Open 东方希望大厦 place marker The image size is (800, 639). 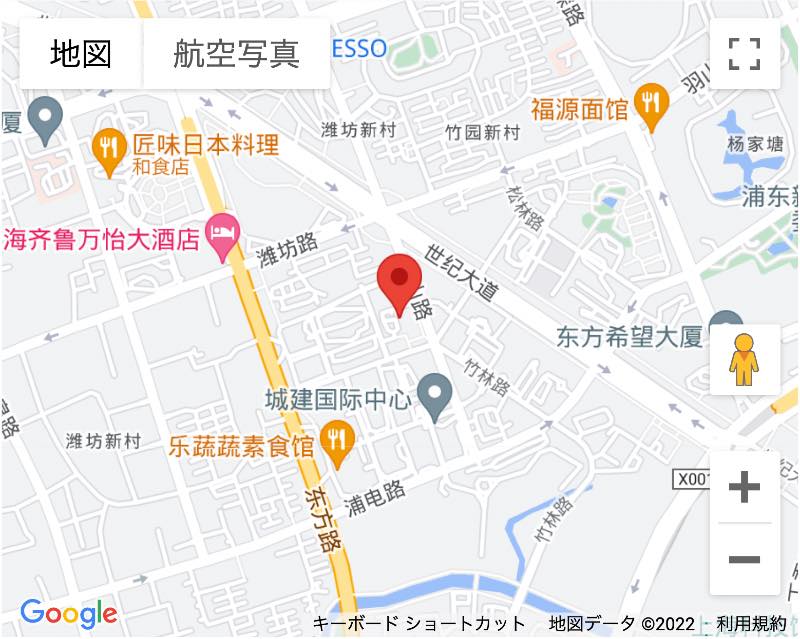pos(724,327)
